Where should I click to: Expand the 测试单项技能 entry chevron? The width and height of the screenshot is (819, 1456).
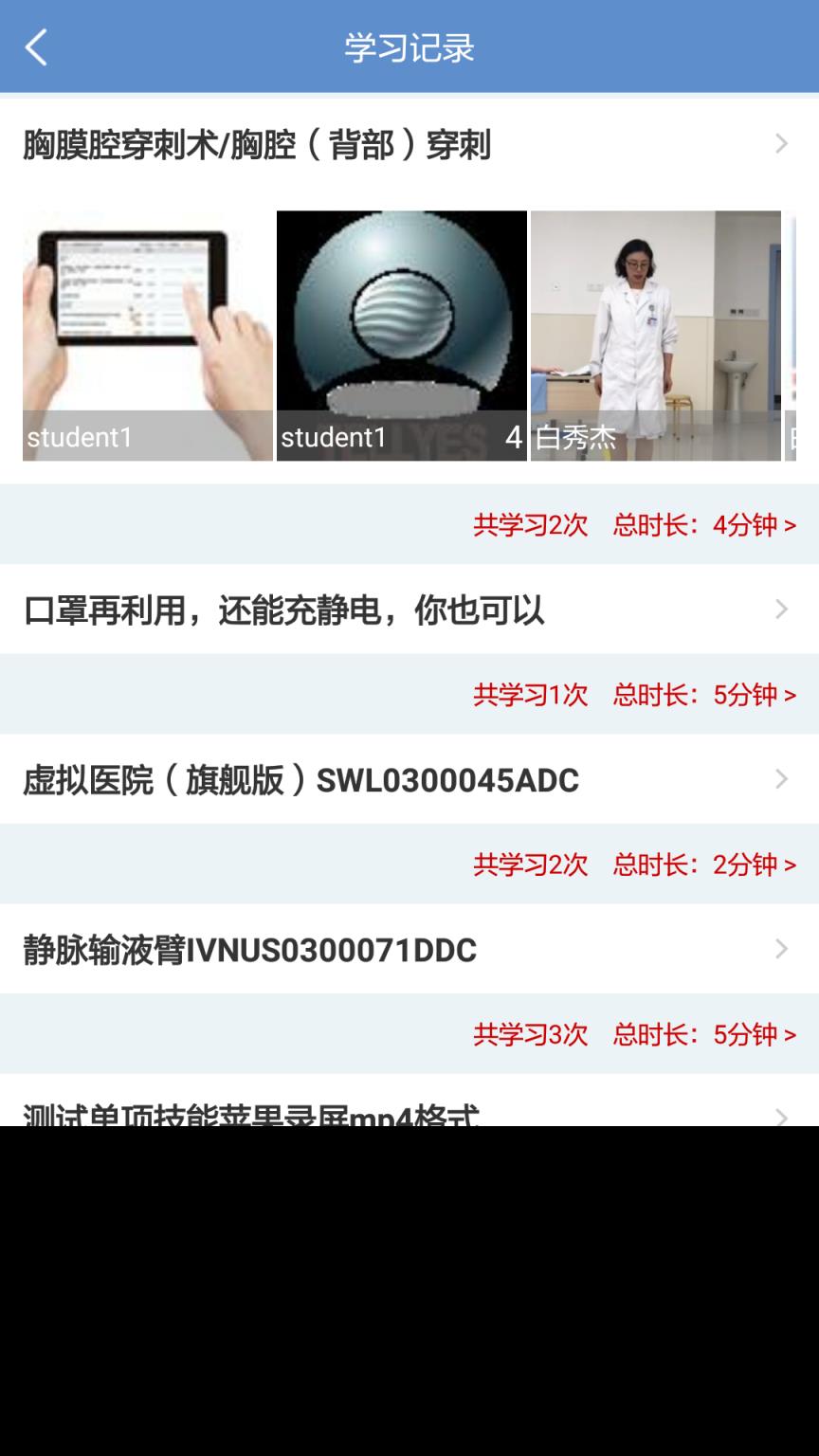click(781, 1119)
